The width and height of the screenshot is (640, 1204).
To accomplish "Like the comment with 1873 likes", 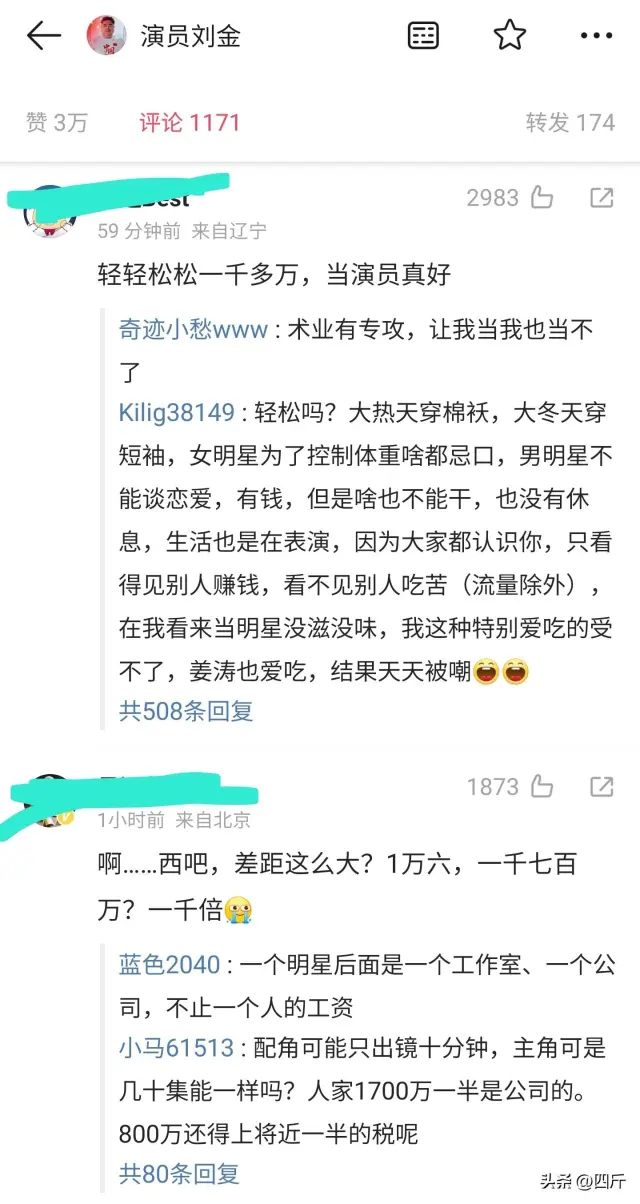I will (x=542, y=788).
